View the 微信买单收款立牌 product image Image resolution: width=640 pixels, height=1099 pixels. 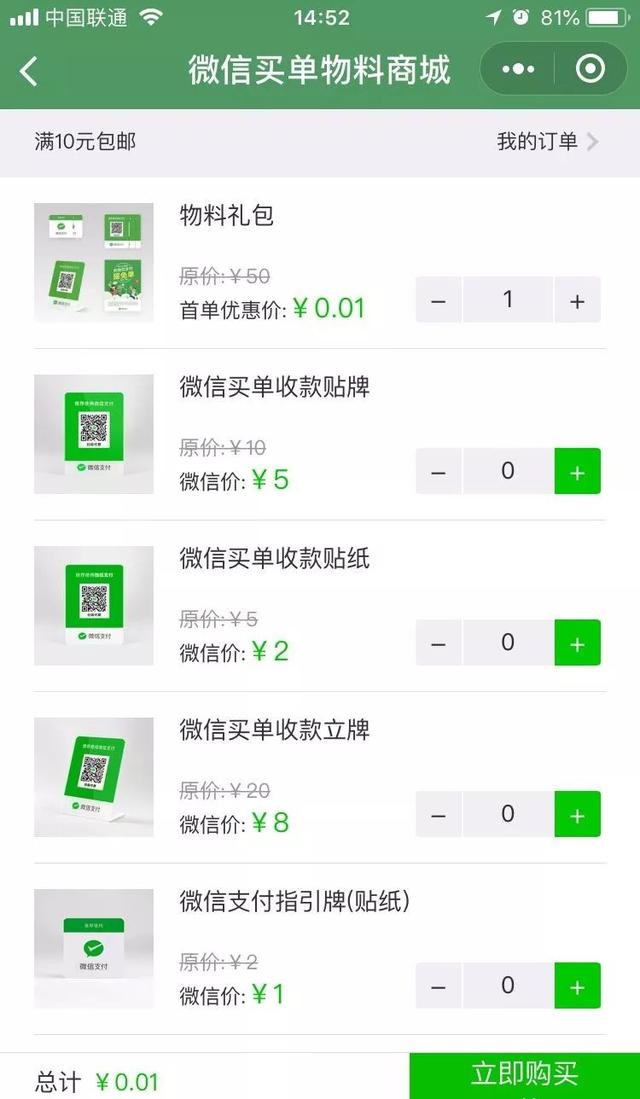[94, 777]
